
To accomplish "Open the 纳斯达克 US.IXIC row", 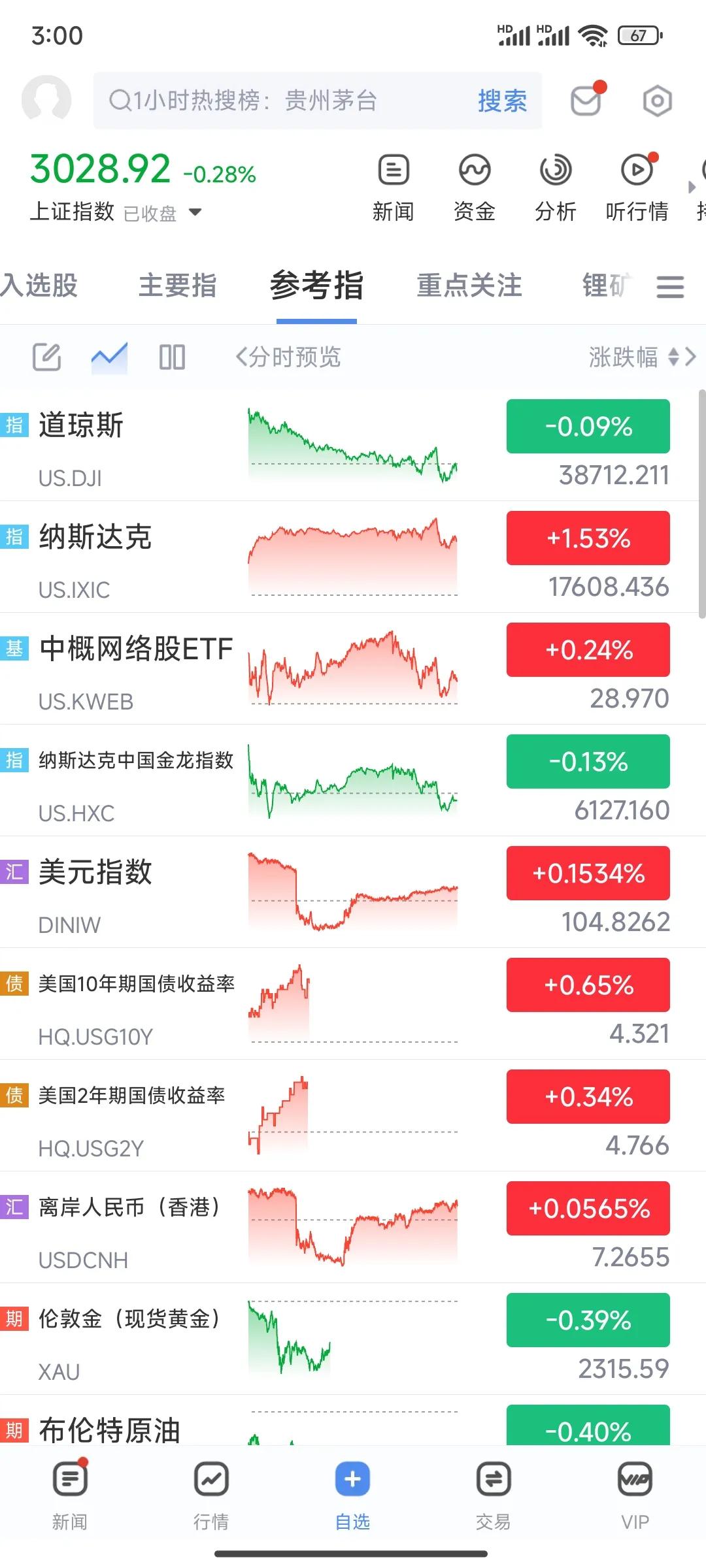I will 353,557.
